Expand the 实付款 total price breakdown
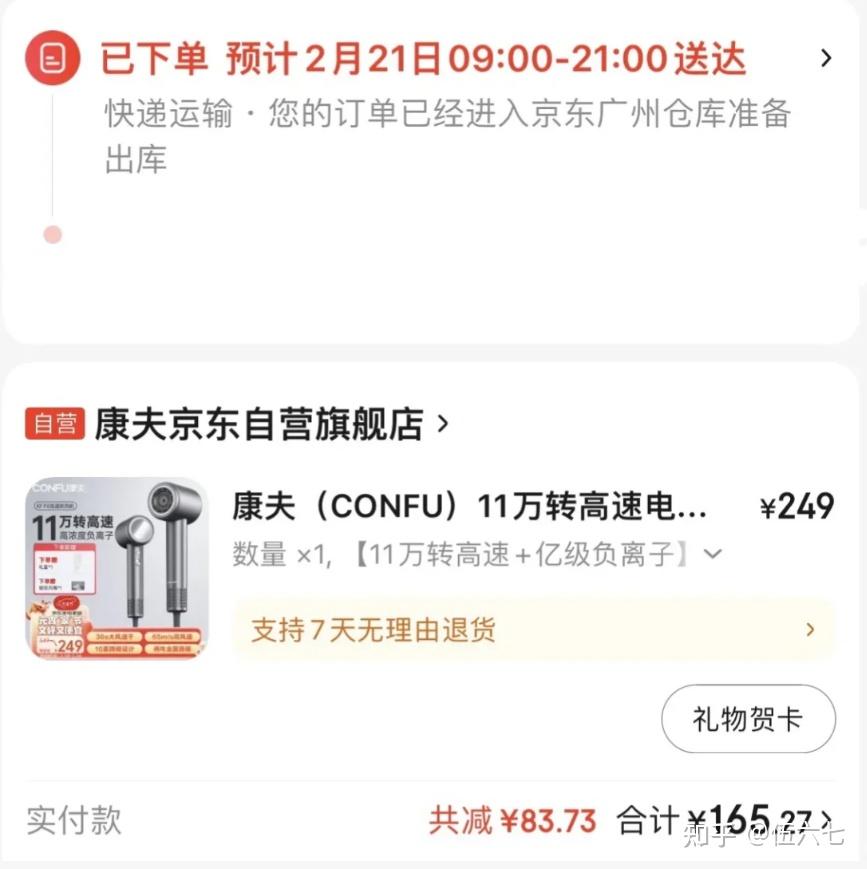This screenshot has width=867, height=869. coord(826,822)
